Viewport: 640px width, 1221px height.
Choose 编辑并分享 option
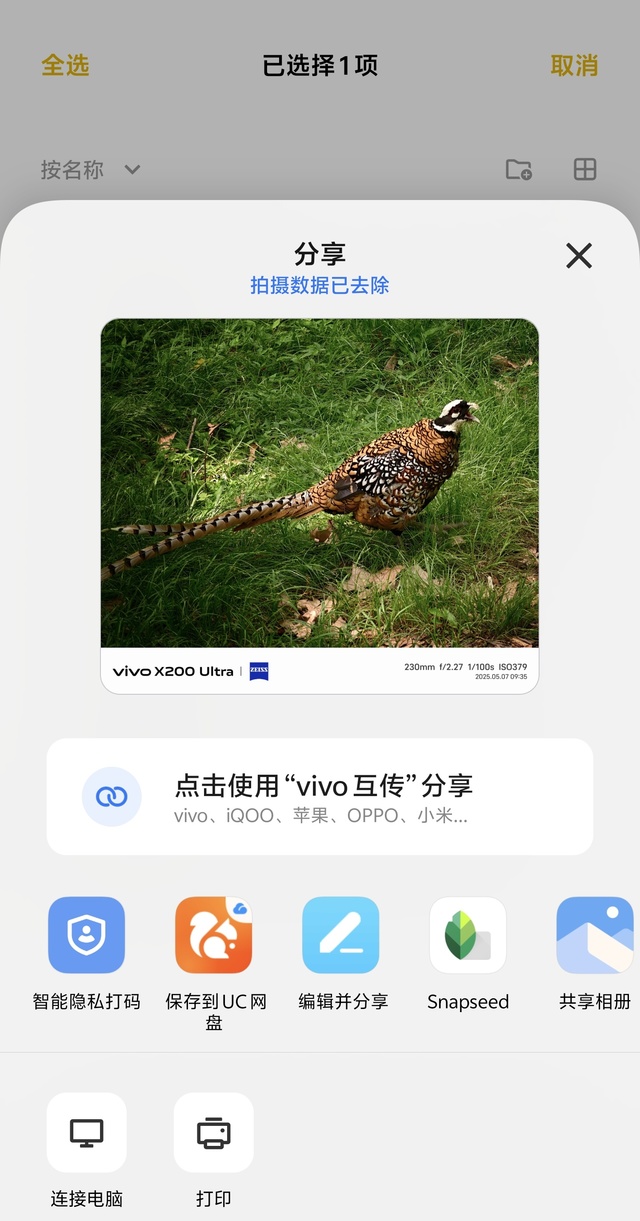click(x=341, y=935)
